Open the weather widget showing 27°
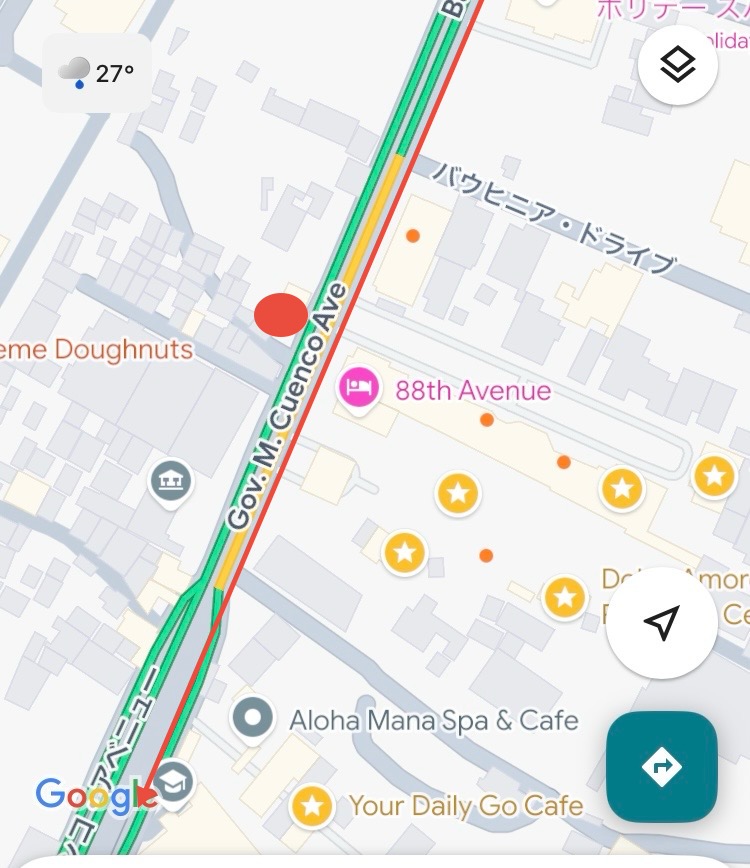 pyautogui.click(x=97, y=73)
